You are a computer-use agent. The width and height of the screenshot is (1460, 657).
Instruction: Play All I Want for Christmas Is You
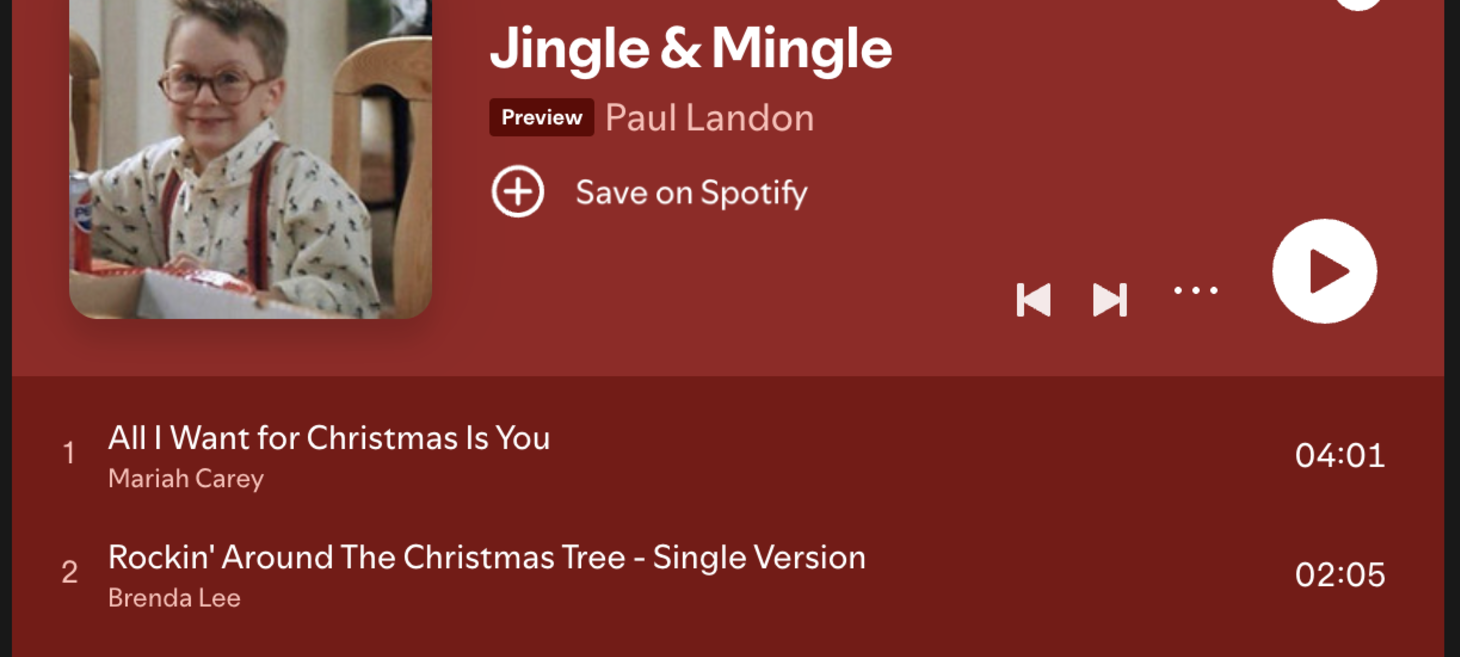pos(329,438)
